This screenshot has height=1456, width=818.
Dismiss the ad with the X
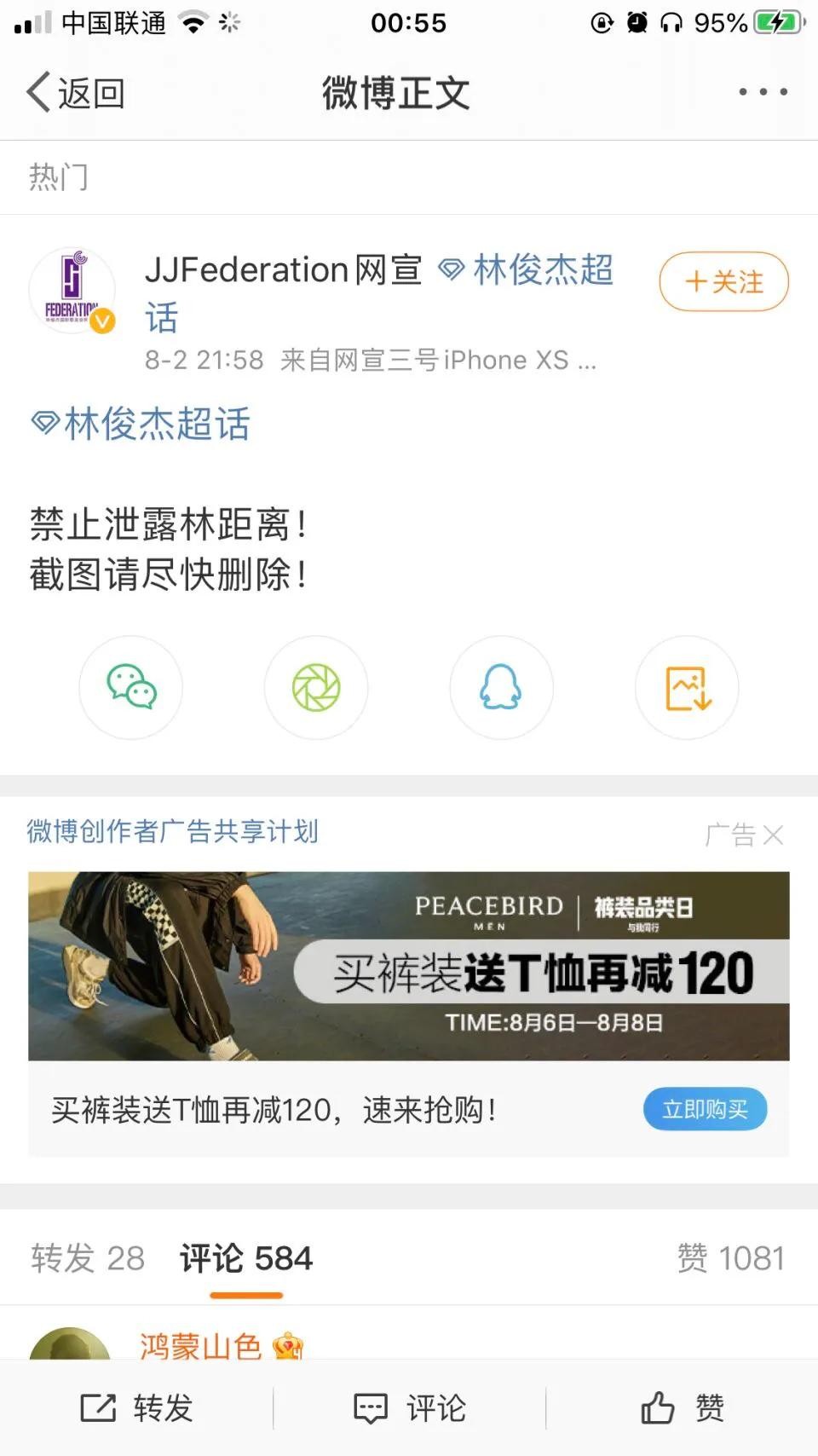tap(773, 835)
